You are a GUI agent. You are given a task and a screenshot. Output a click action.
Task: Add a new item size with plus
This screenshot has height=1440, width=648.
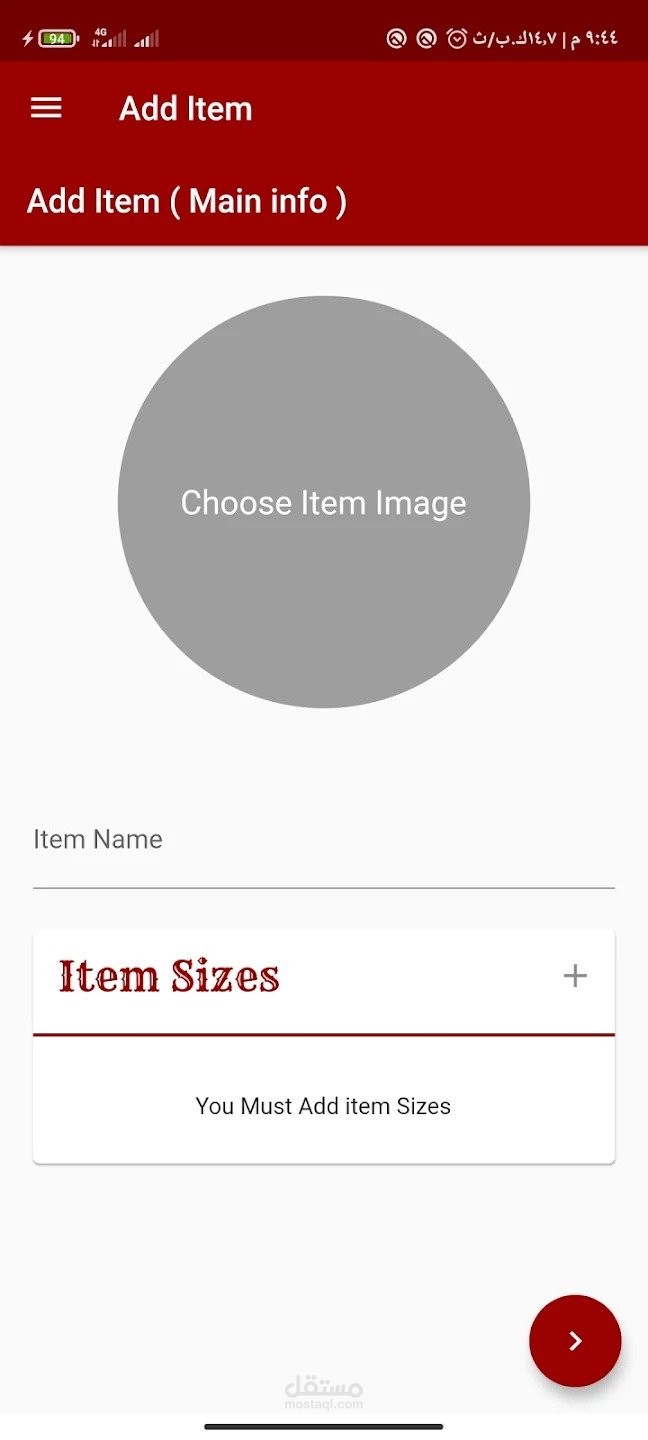tap(575, 976)
